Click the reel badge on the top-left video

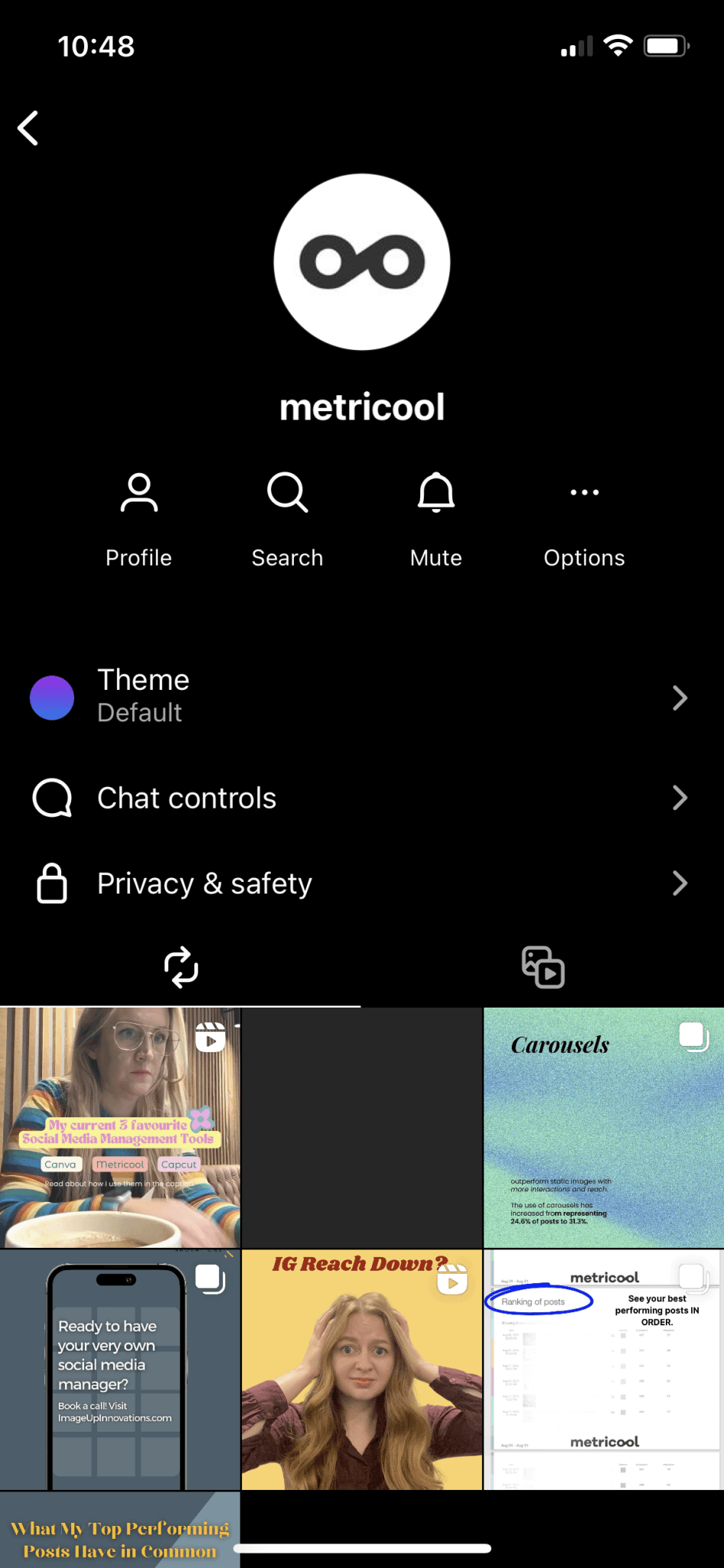(x=210, y=1038)
